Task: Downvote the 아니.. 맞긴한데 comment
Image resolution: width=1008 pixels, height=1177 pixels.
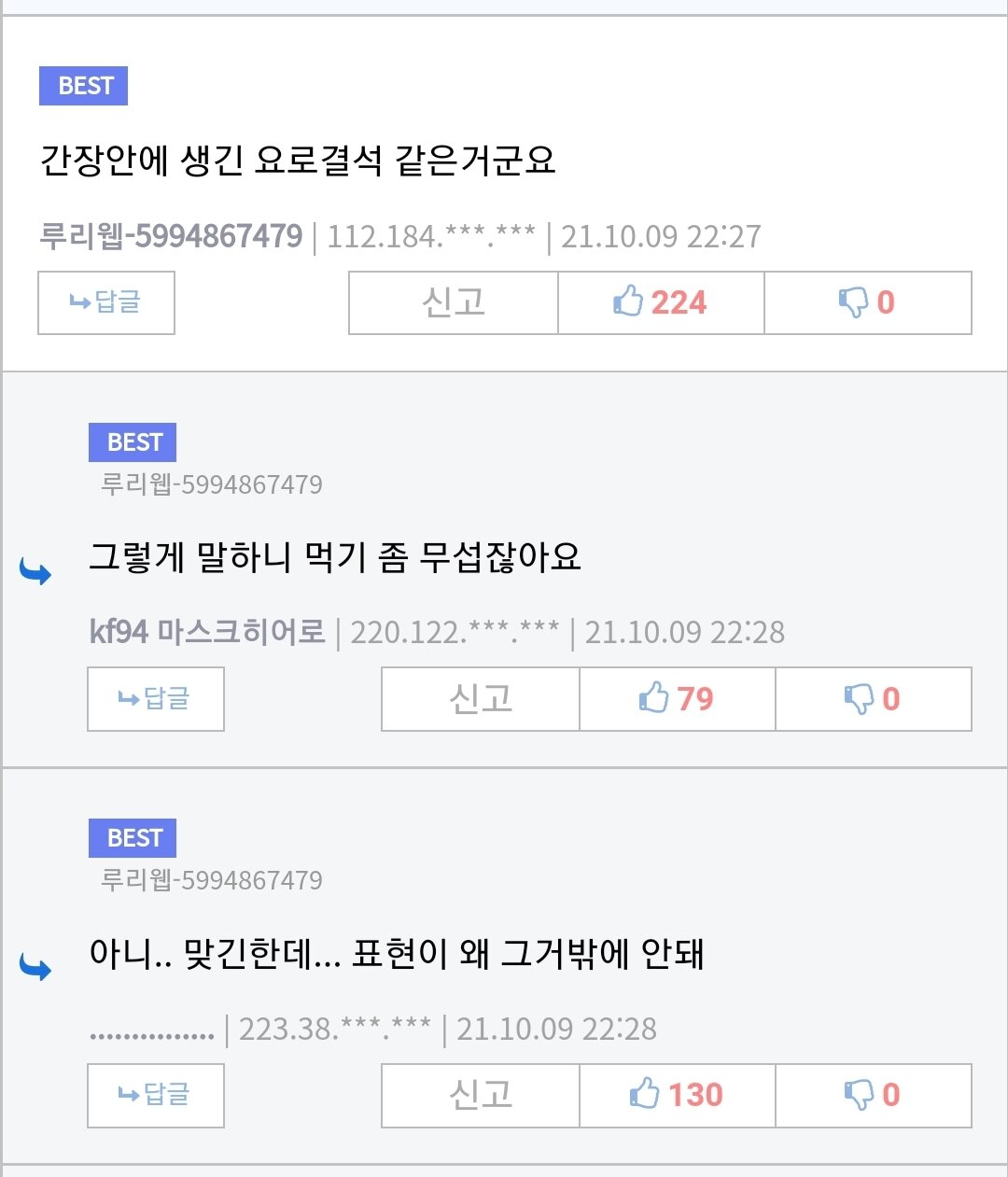Action: tap(873, 1095)
